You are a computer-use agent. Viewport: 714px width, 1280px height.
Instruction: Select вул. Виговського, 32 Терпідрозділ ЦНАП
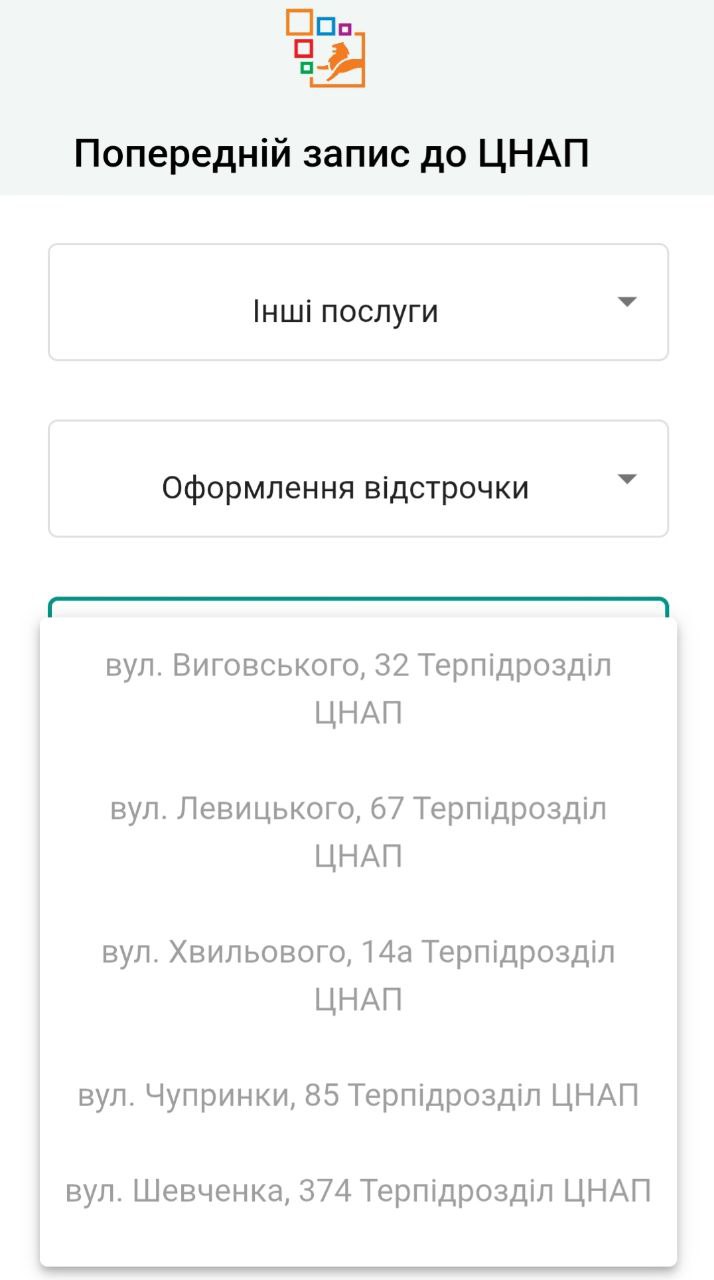pos(358,689)
